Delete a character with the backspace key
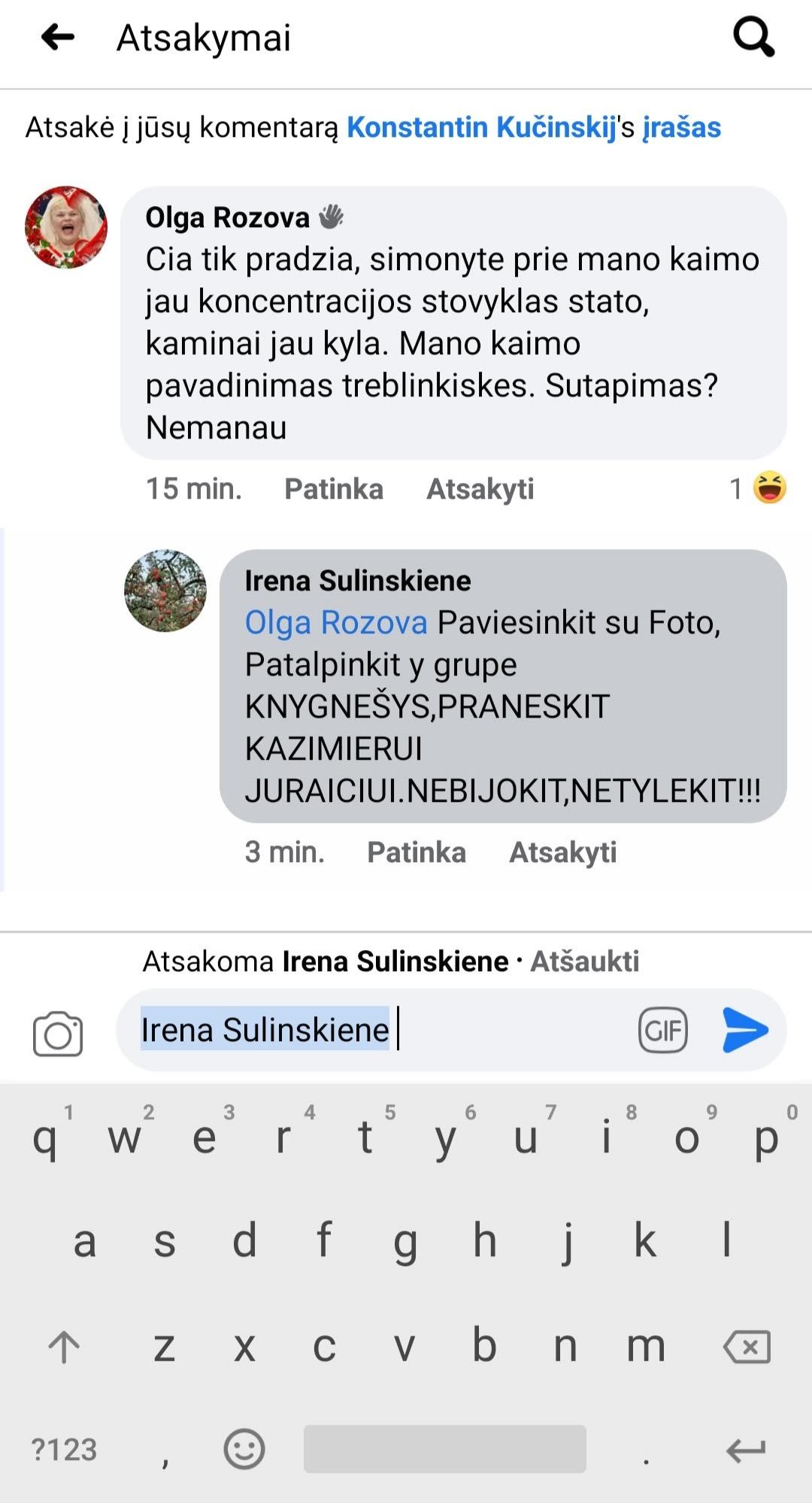 click(x=747, y=1347)
